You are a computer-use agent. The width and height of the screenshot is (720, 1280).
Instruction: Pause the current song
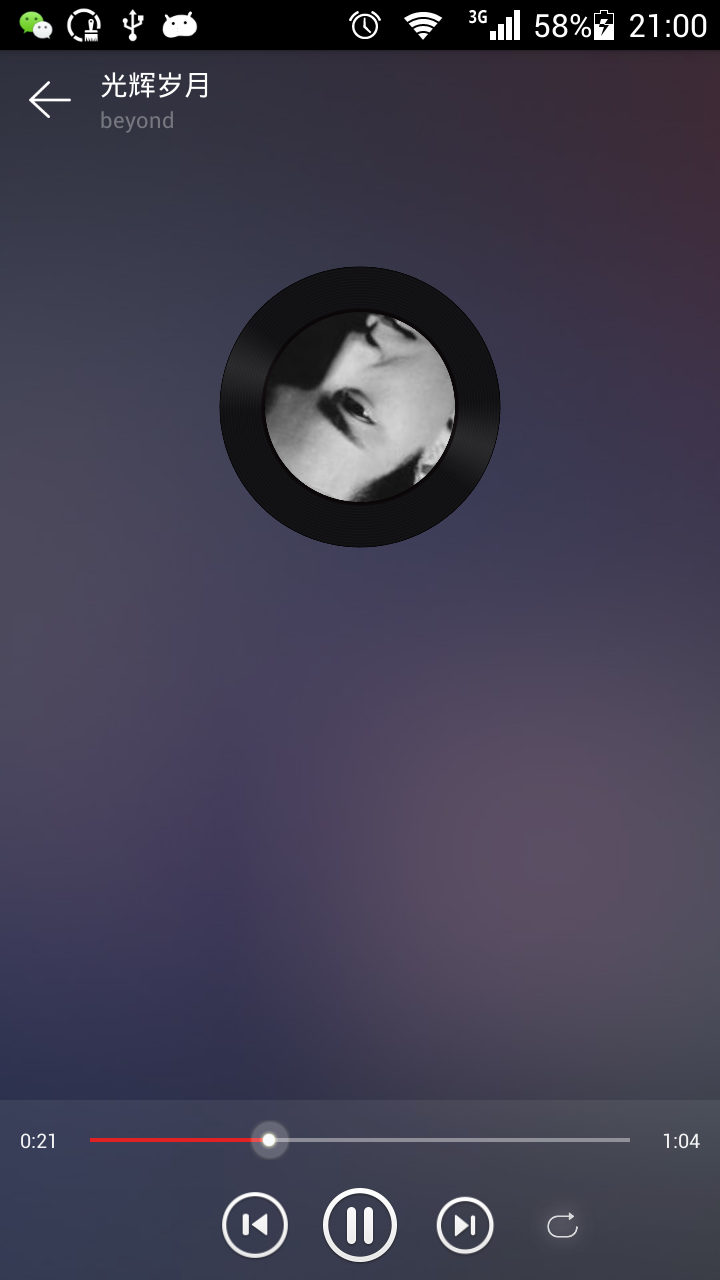pos(360,1225)
